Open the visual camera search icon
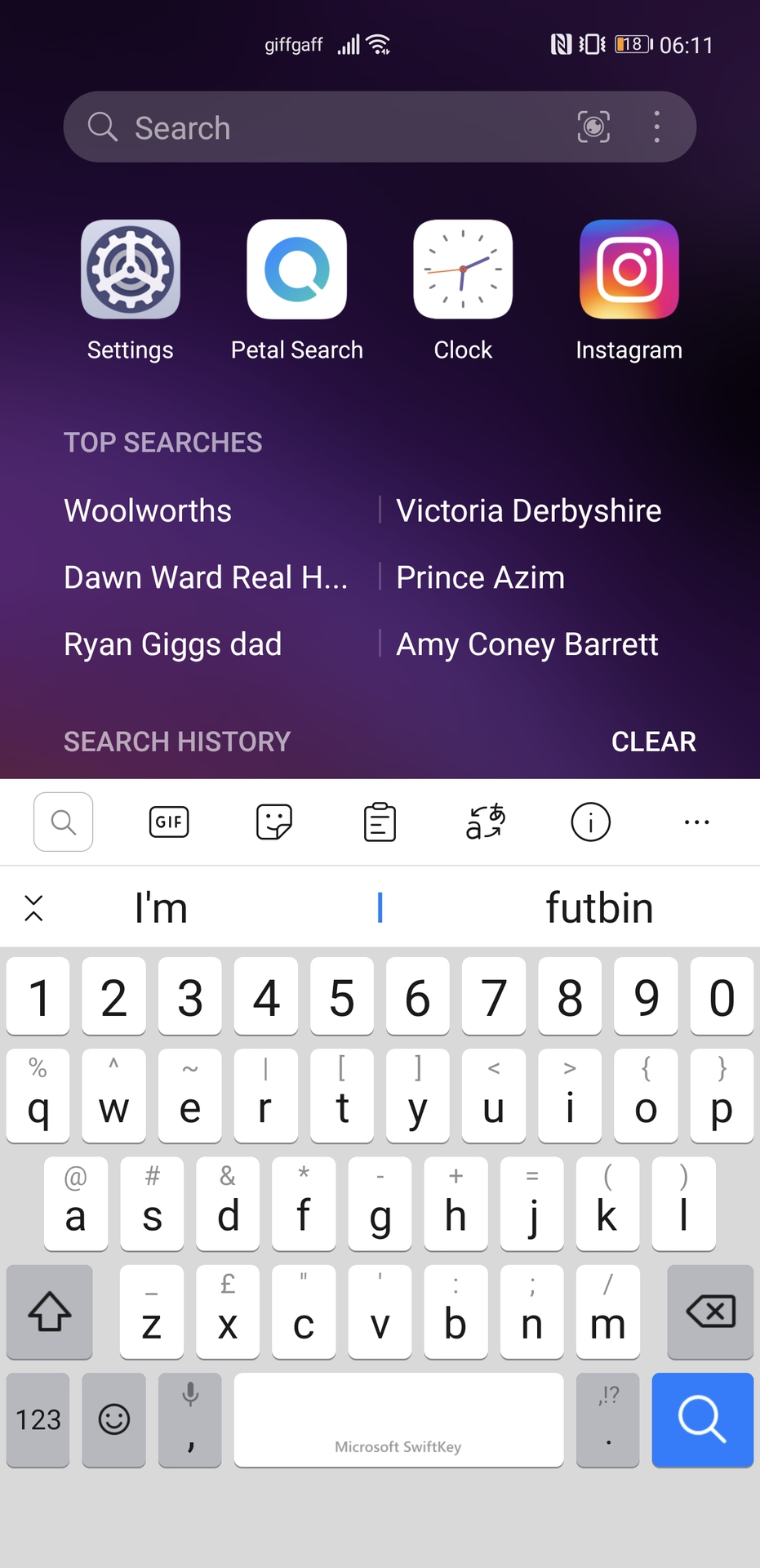The height and width of the screenshot is (1568, 760). (593, 127)
